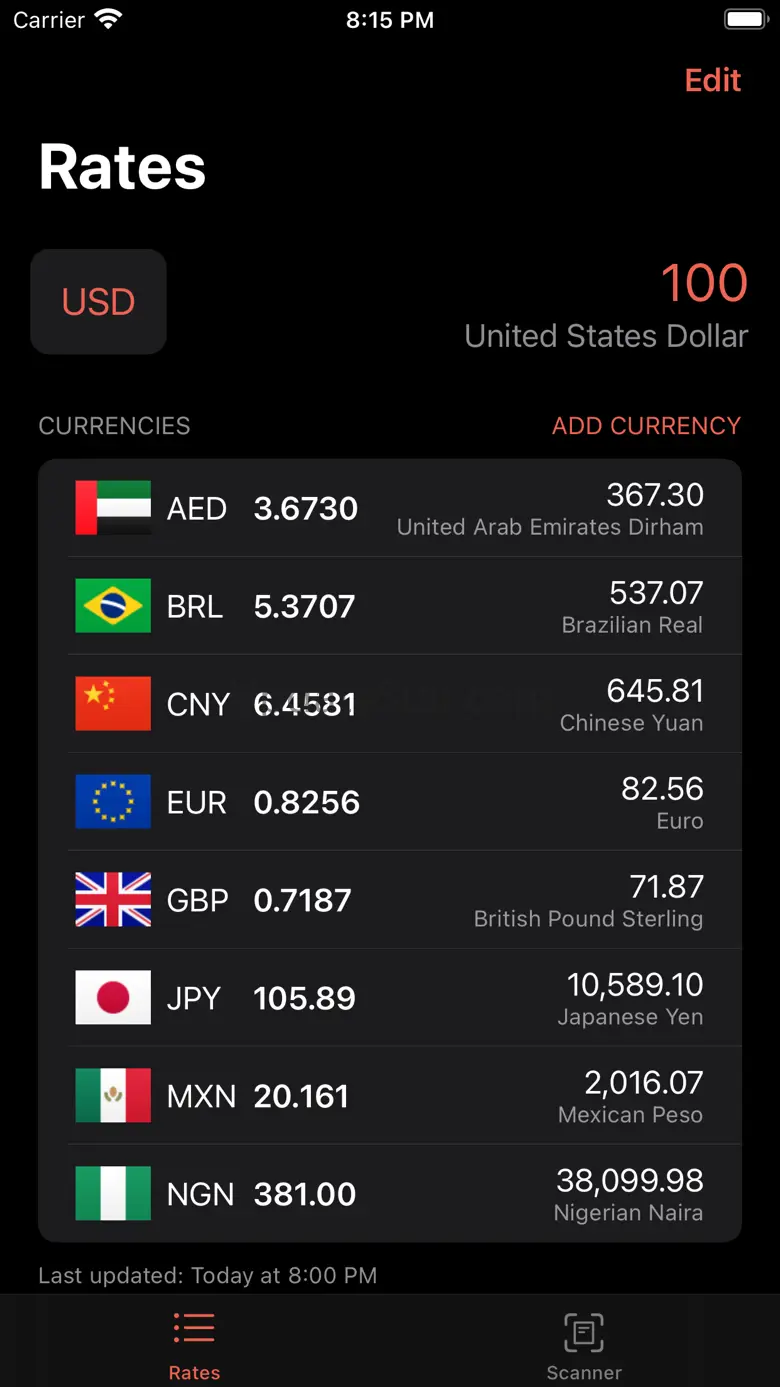This screenshot has width=780, height=1387.
Task: Change the USD base currency
Action: pos(98,302)
